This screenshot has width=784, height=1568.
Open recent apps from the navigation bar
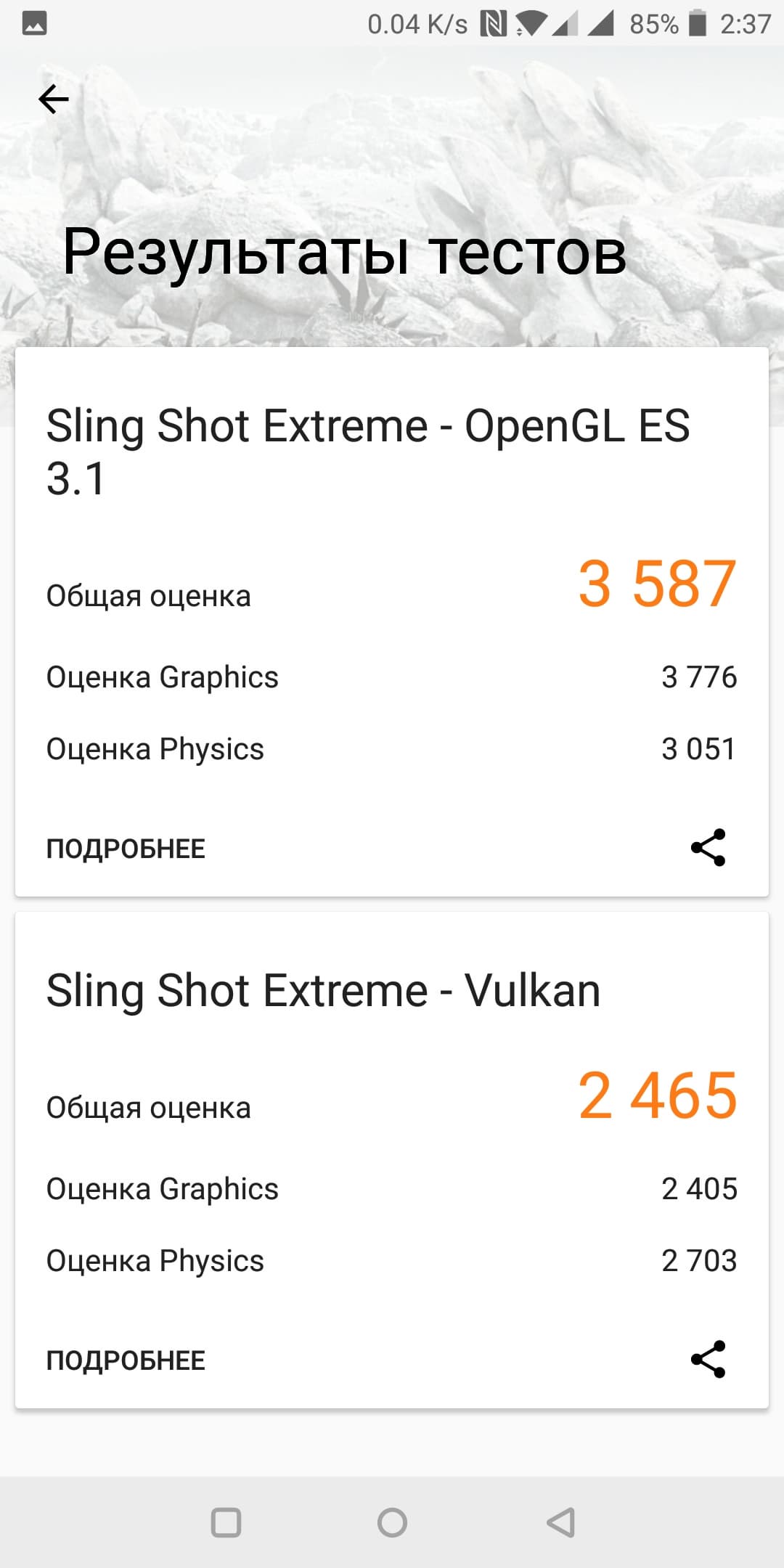tap(226, 1522)
